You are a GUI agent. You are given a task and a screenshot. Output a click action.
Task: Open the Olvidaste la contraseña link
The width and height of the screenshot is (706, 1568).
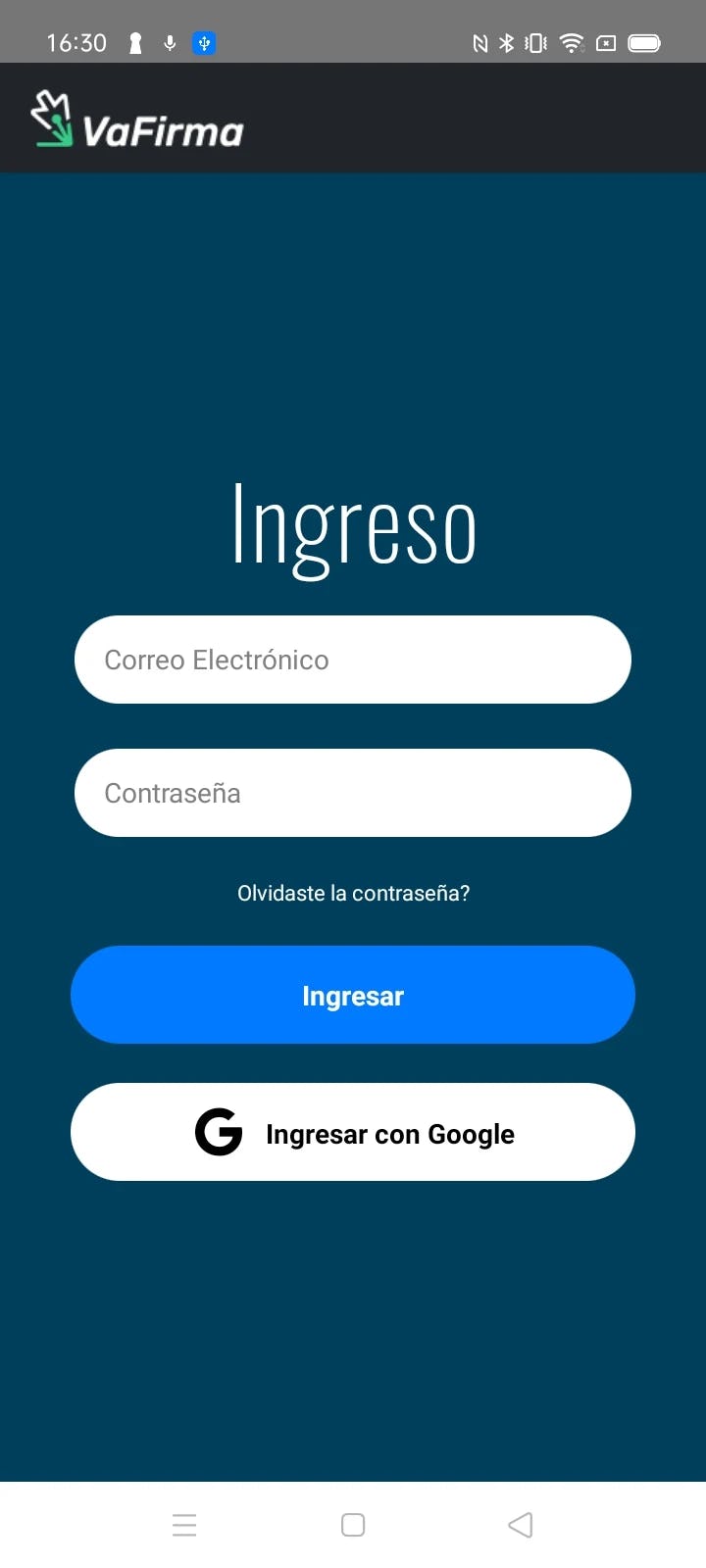pyautogui.click(x=353, y=893)
